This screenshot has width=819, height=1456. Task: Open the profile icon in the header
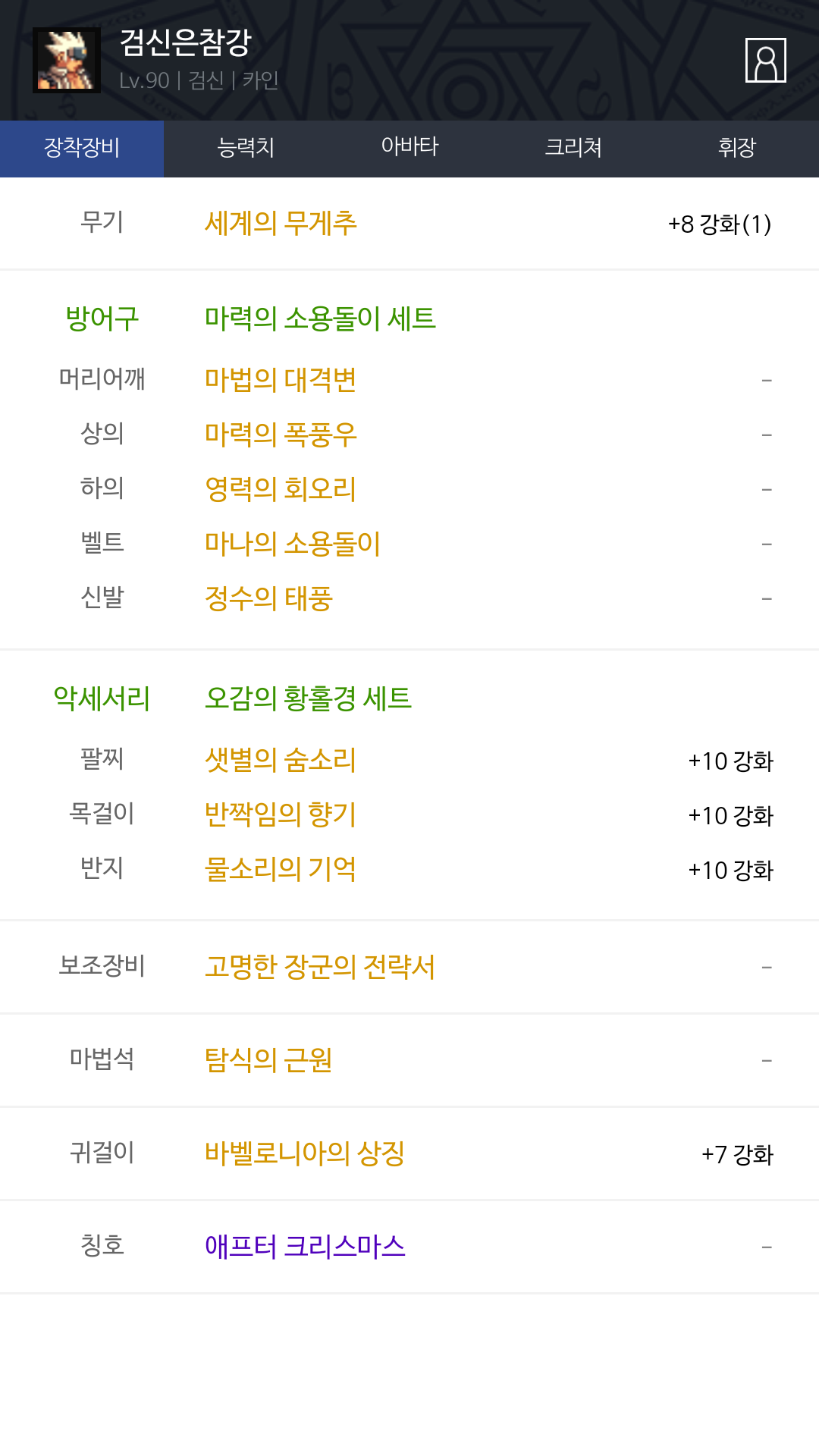tap(765, 60)
